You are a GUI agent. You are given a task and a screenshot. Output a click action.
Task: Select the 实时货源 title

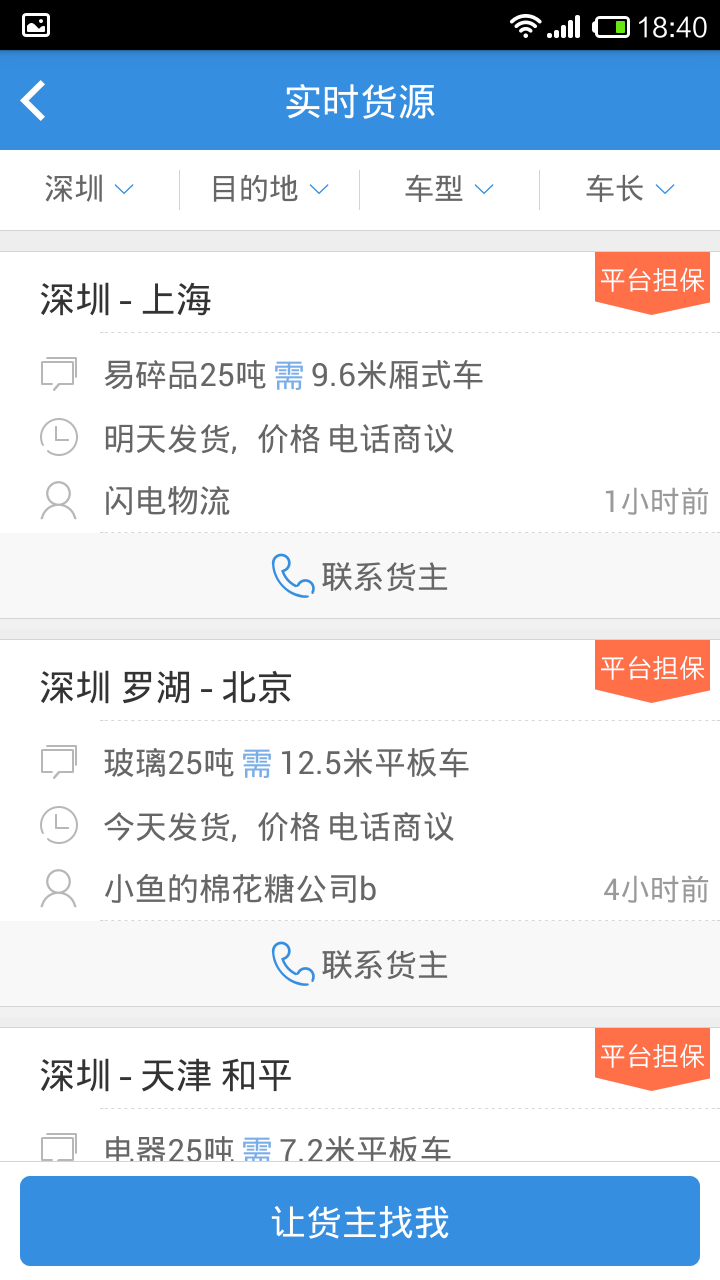tap(360, 100)
